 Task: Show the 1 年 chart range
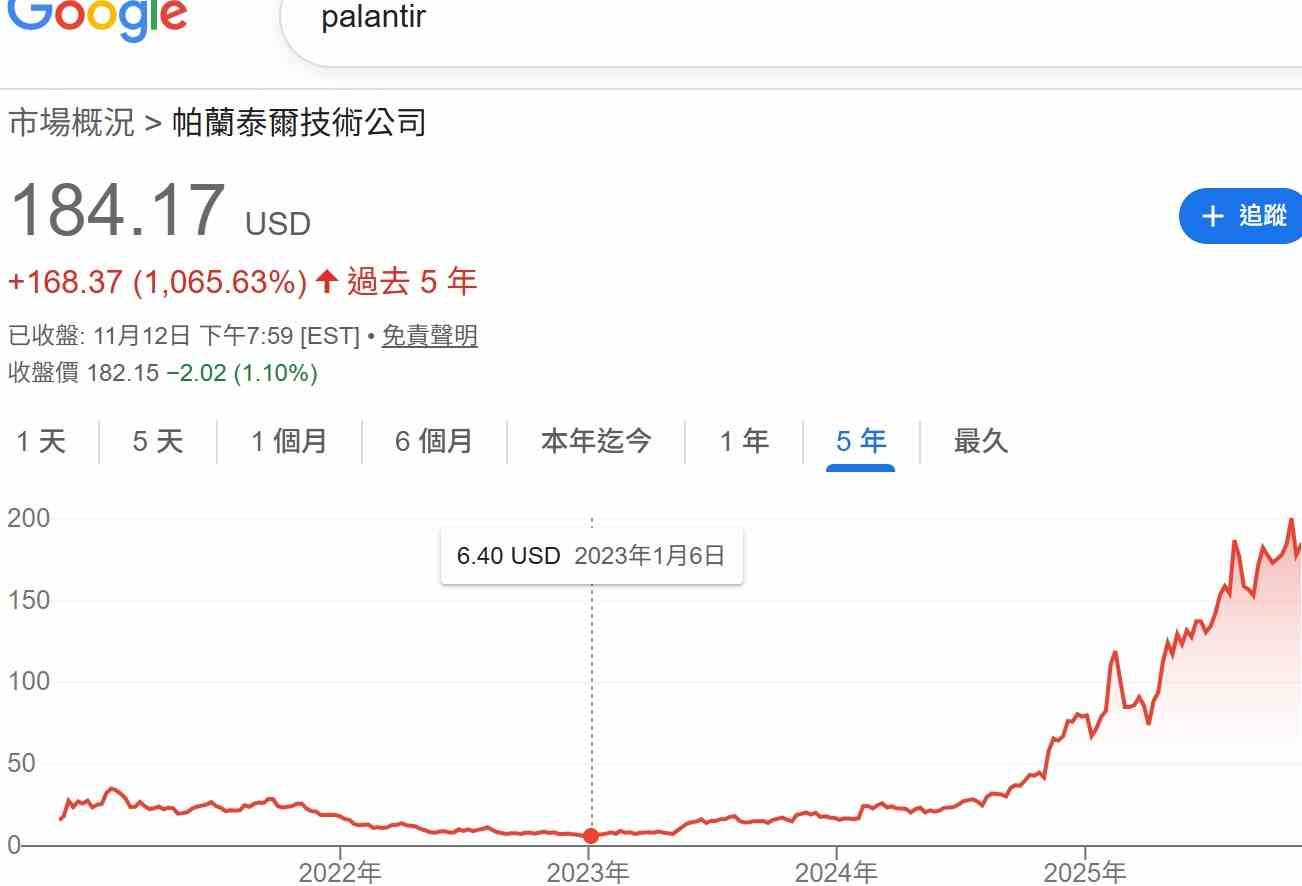pyautogui.click(x=744, y=441)
